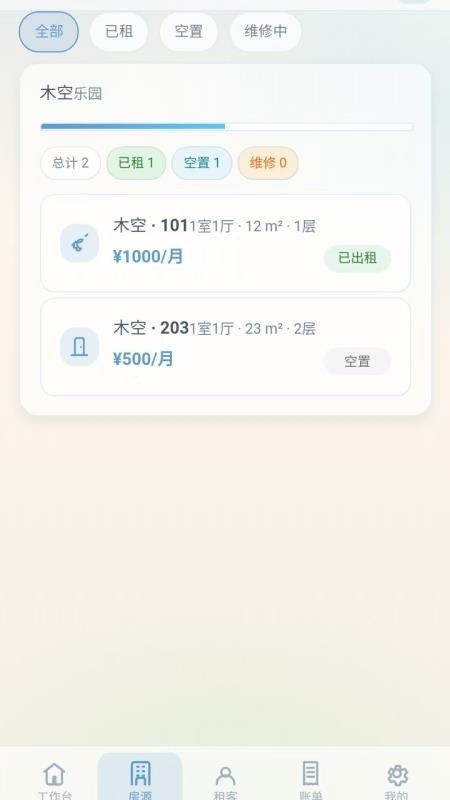Switch to the 账单 tab
This screenshot has width=450, height=800.
[x=310, y=780]
